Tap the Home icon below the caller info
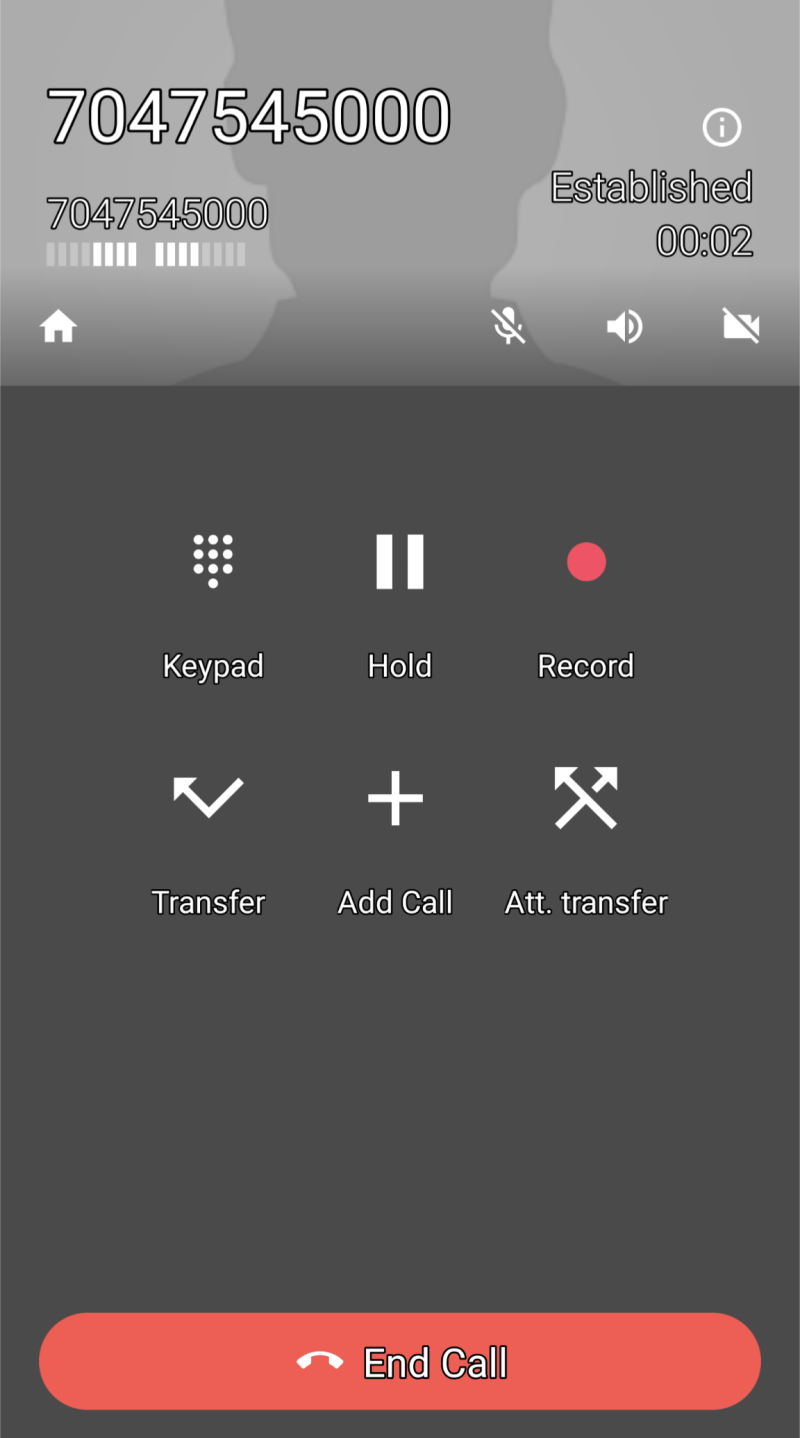 [58, 325]
